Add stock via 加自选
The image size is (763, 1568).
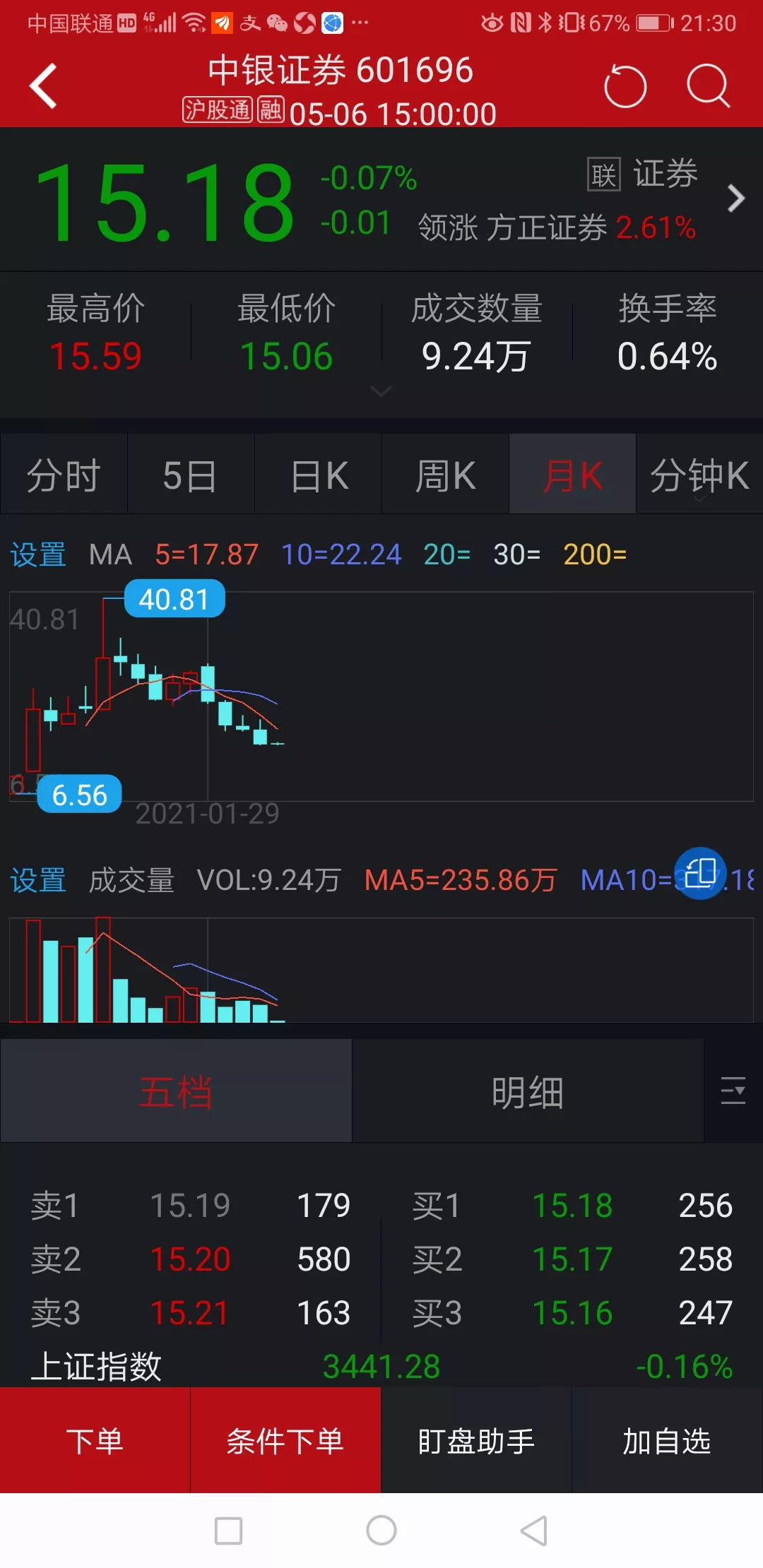(667, 1440)
